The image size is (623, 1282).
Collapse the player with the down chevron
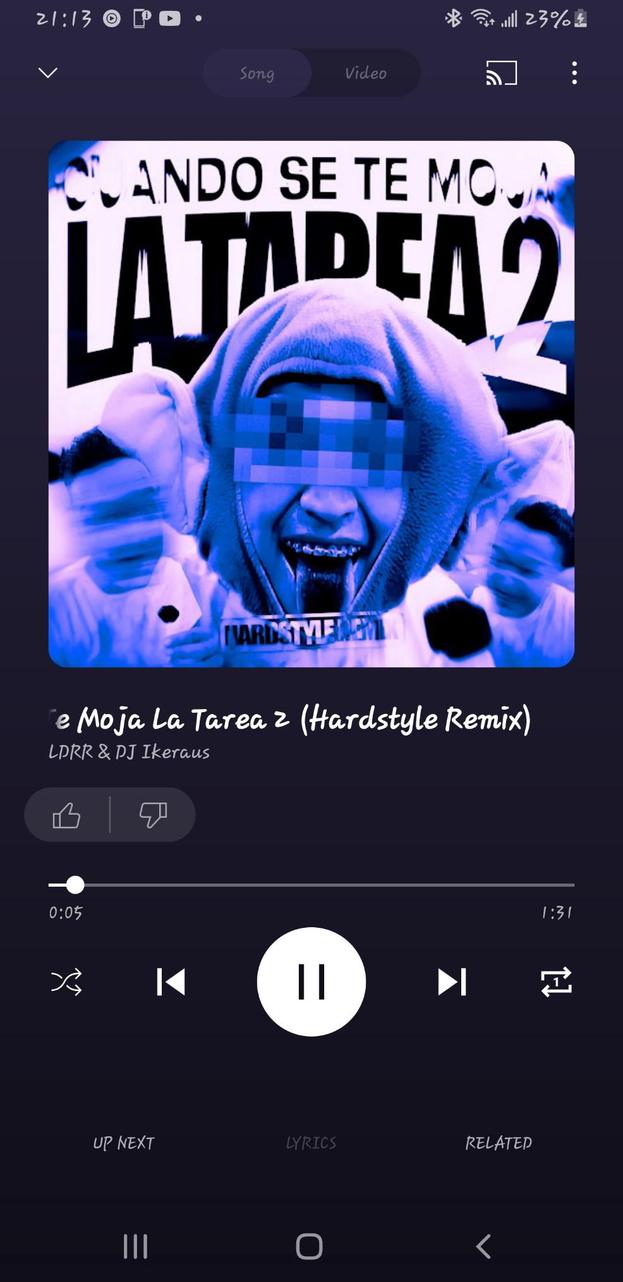coord(47,73)
